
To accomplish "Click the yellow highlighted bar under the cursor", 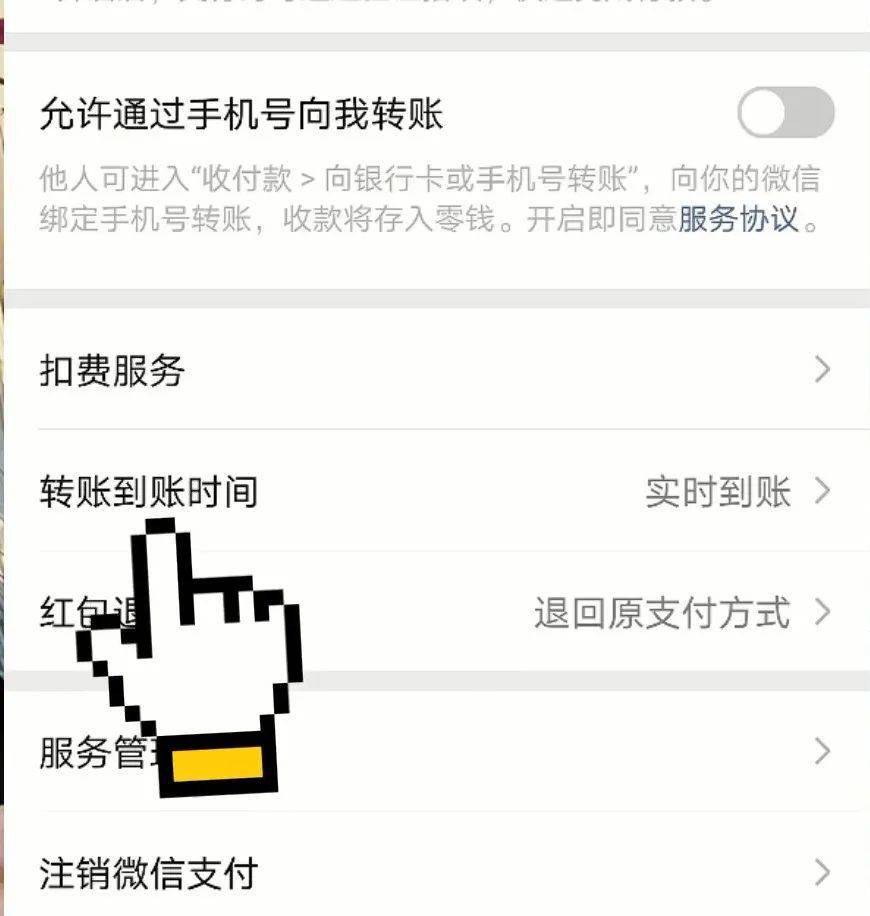I will click(x=213, y=761).
